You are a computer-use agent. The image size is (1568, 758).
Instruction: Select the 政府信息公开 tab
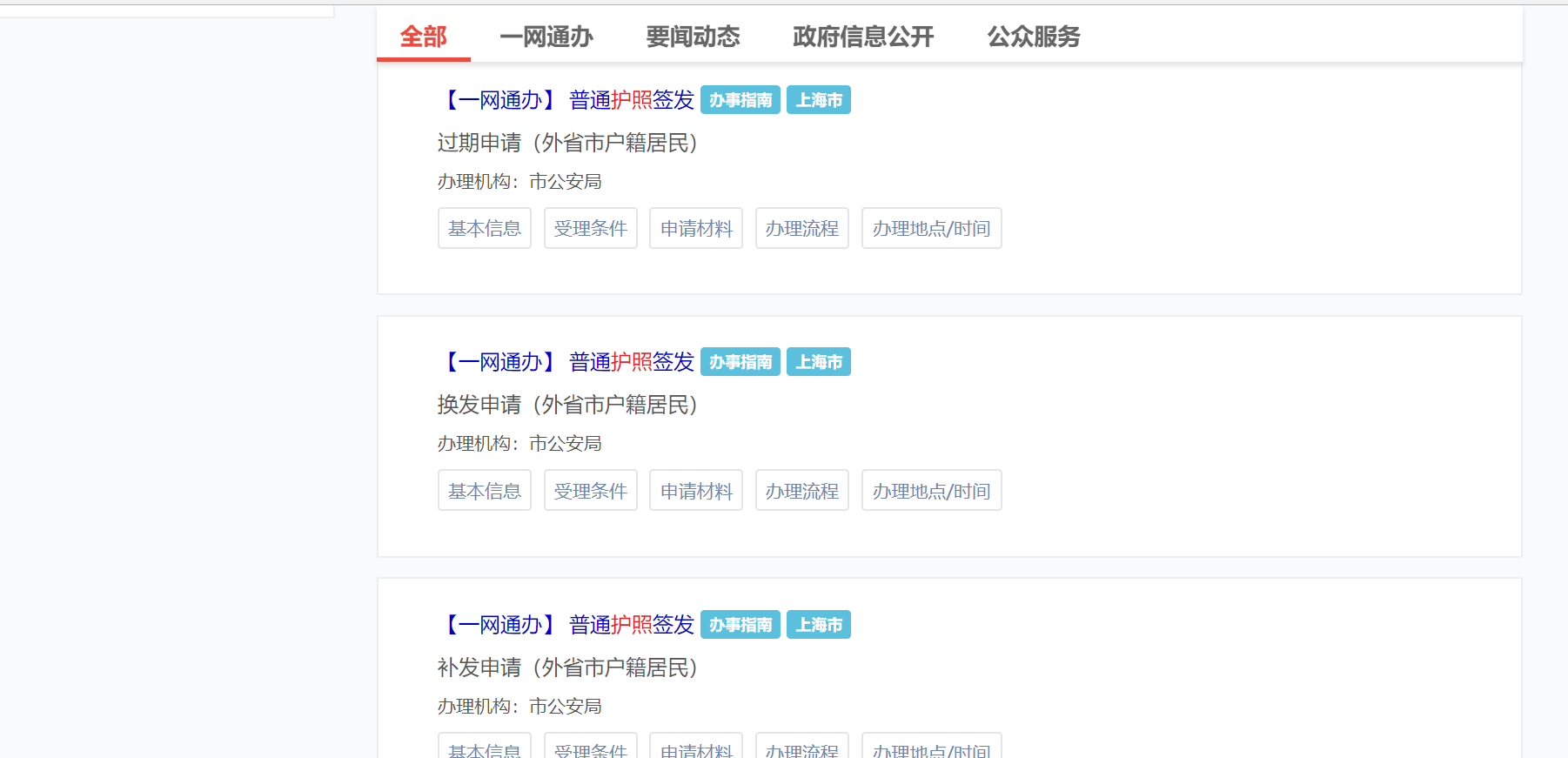click(x=862, y=37)
